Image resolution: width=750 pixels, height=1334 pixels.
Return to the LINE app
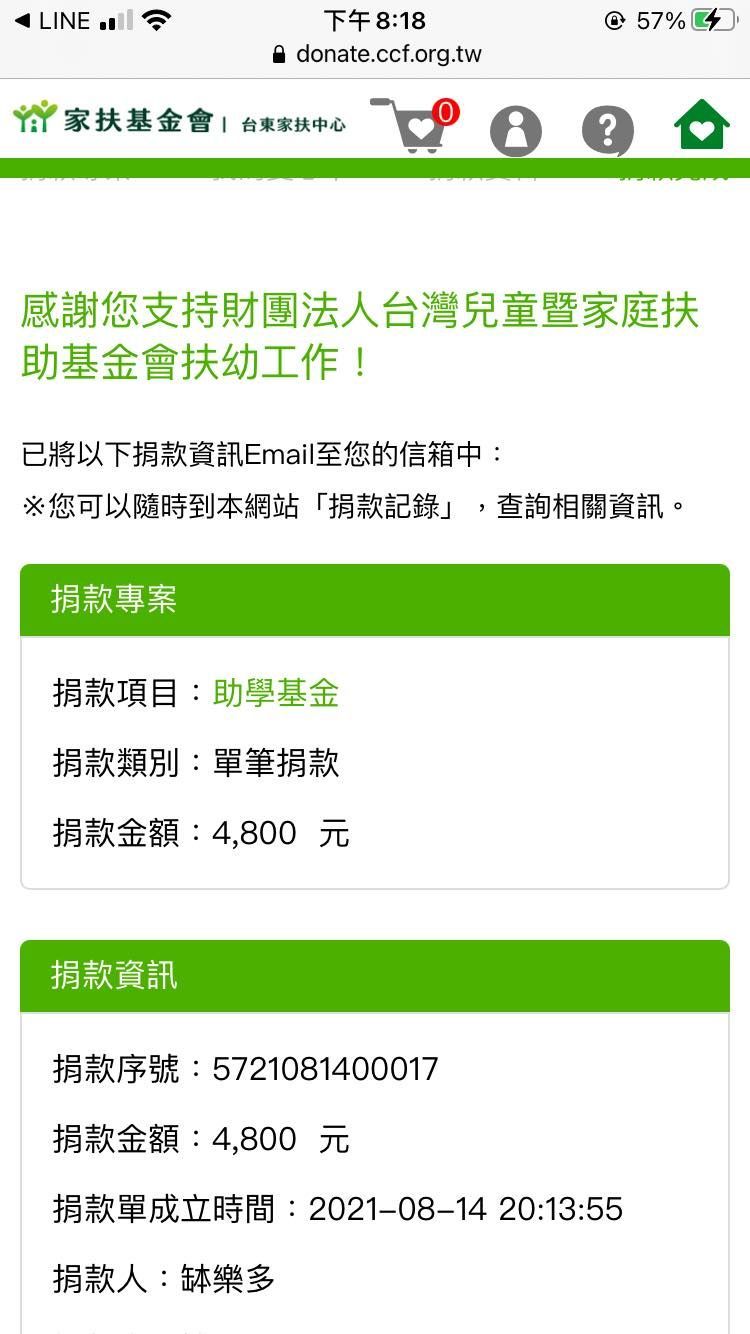pos(52,20)
